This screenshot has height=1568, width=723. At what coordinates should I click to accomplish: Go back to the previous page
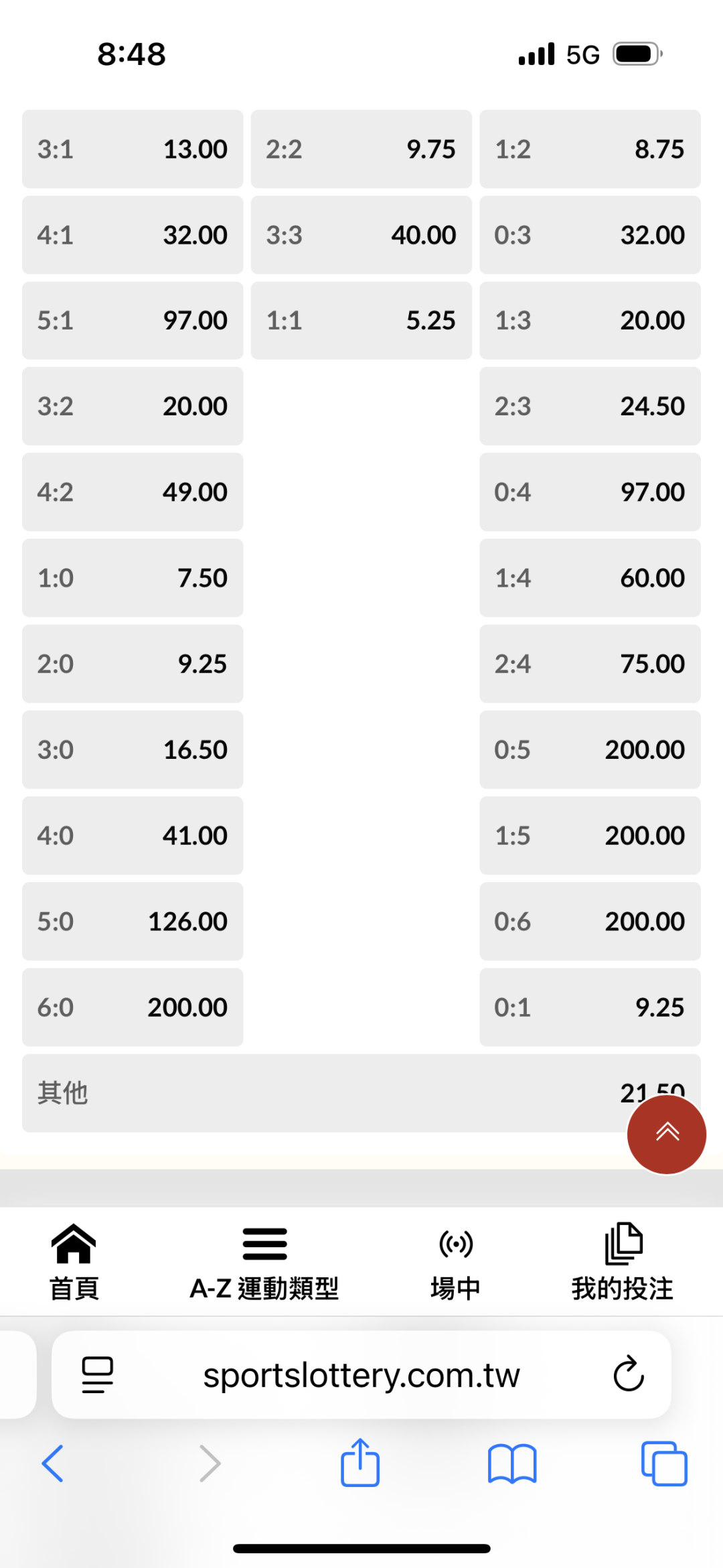(x=52, y=1464)
